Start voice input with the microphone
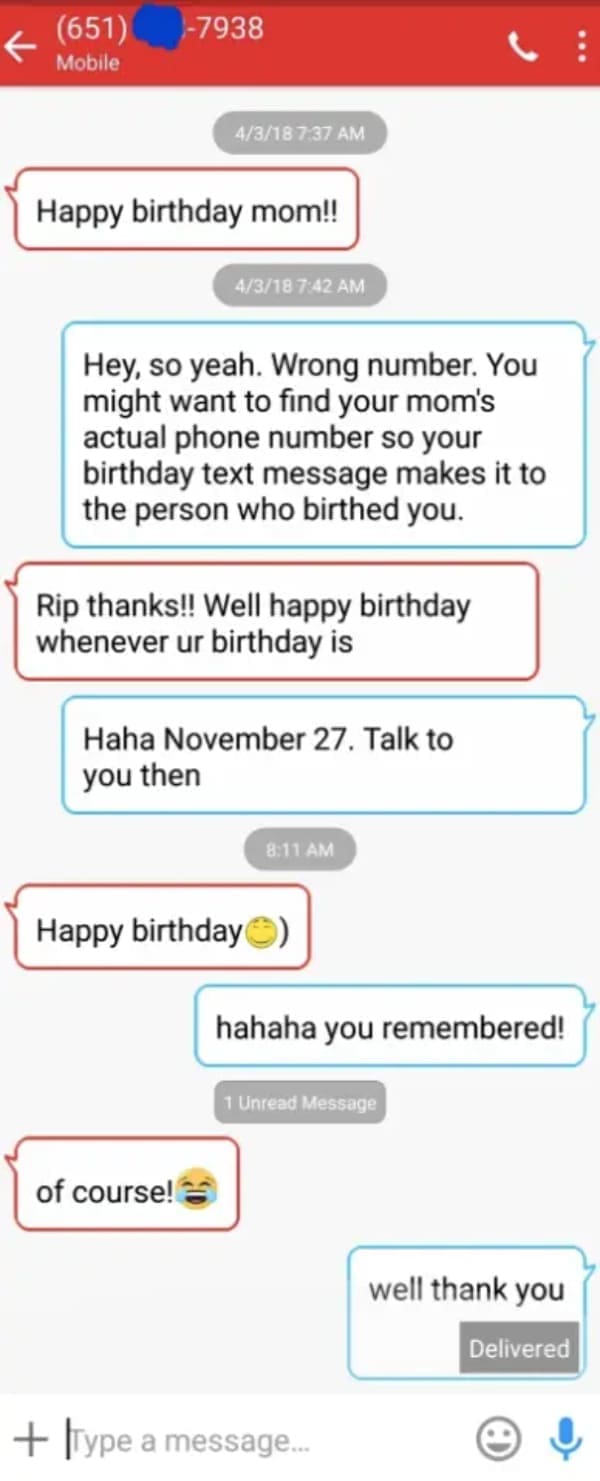This screenshot has height=1481, width=600. pos(566,1440)
